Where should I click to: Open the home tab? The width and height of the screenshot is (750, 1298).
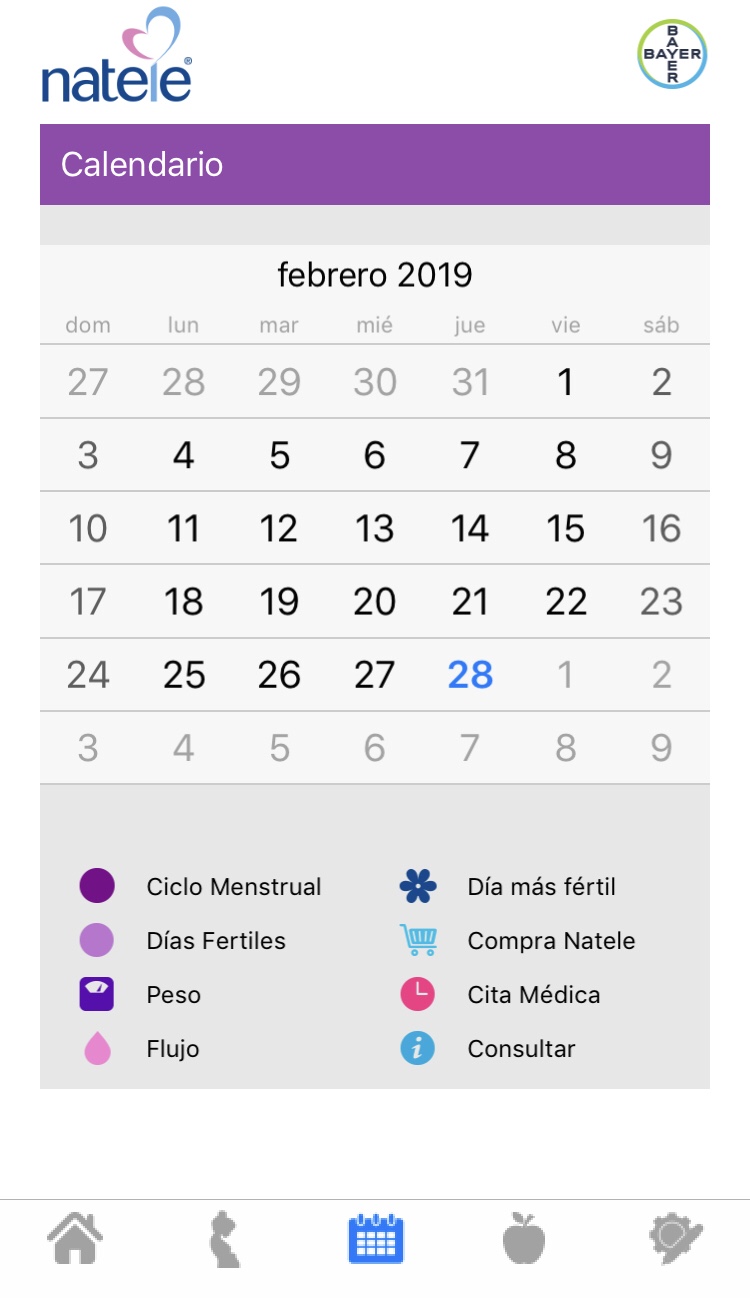76,1239
